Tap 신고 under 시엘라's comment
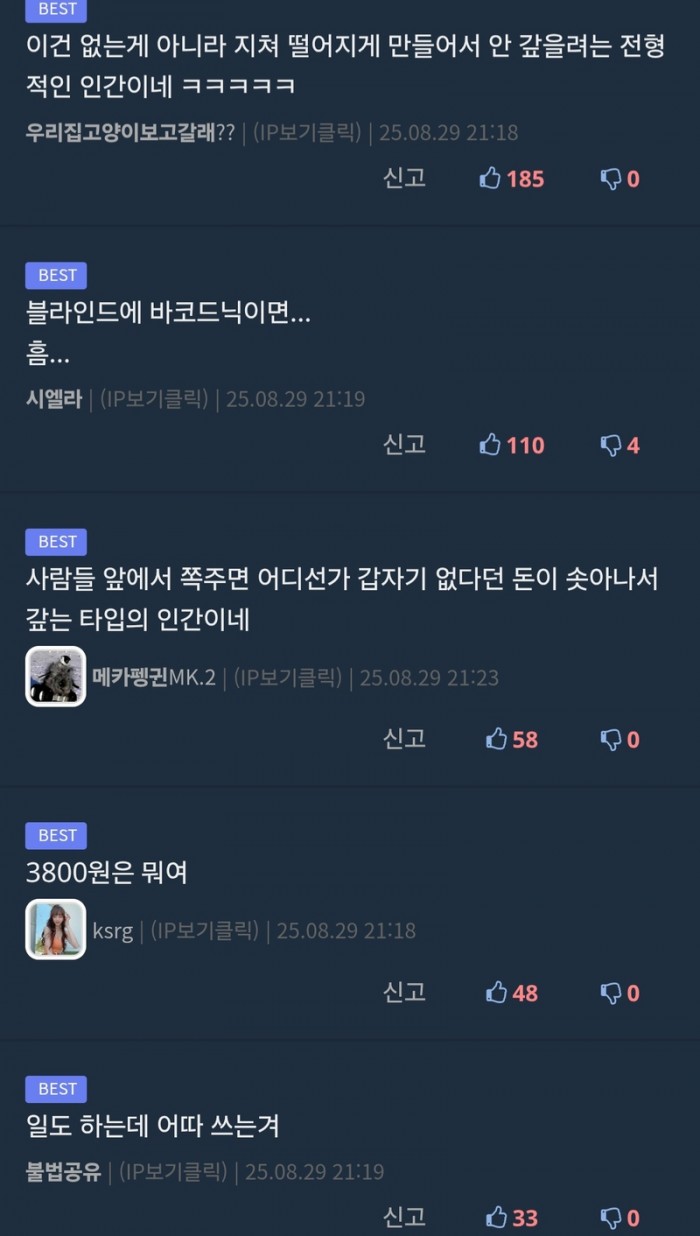Screen dimensions: 700x1236 tap(404, 444)
